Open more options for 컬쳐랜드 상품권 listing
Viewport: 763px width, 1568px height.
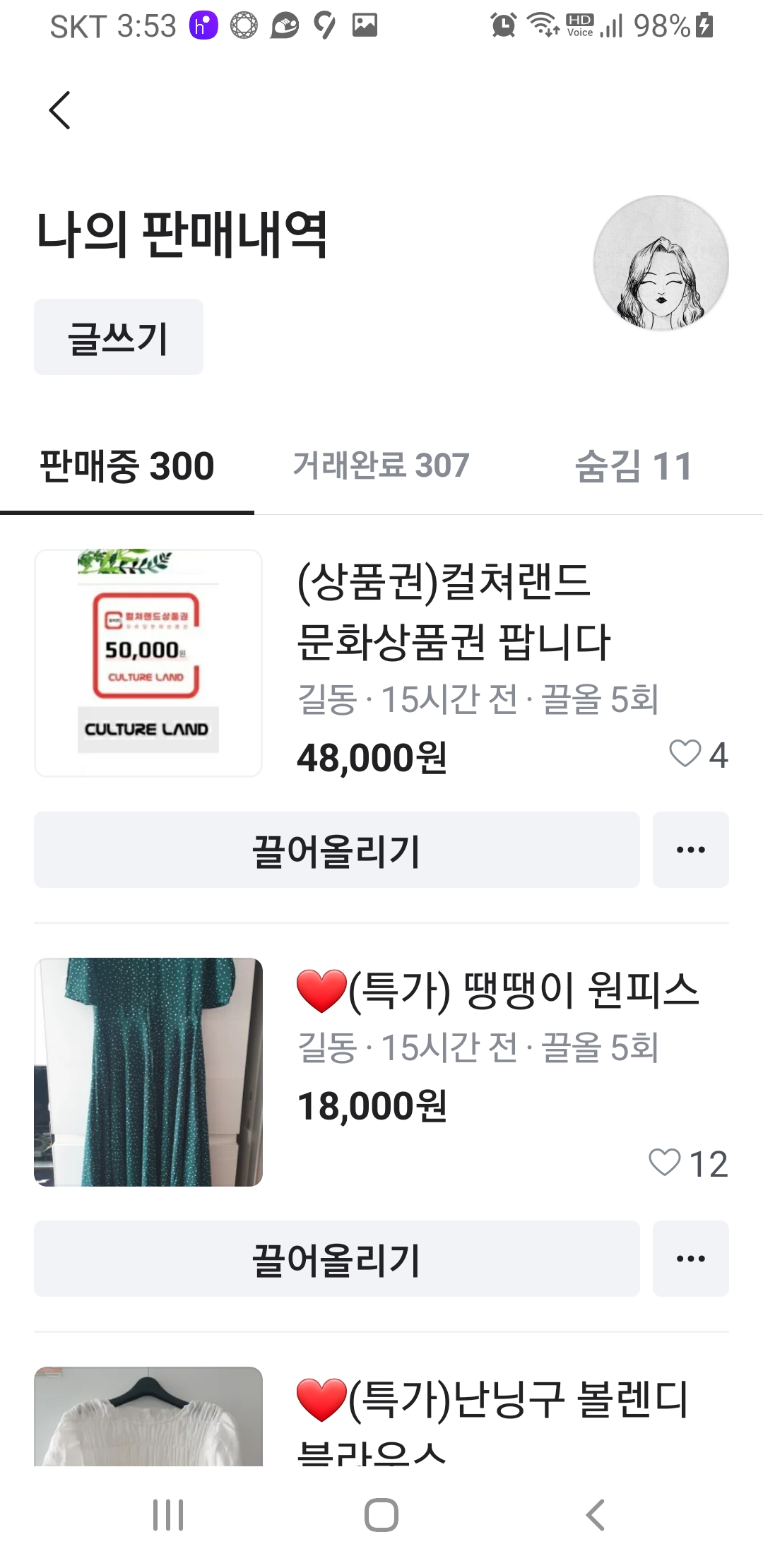pos(690,850)
